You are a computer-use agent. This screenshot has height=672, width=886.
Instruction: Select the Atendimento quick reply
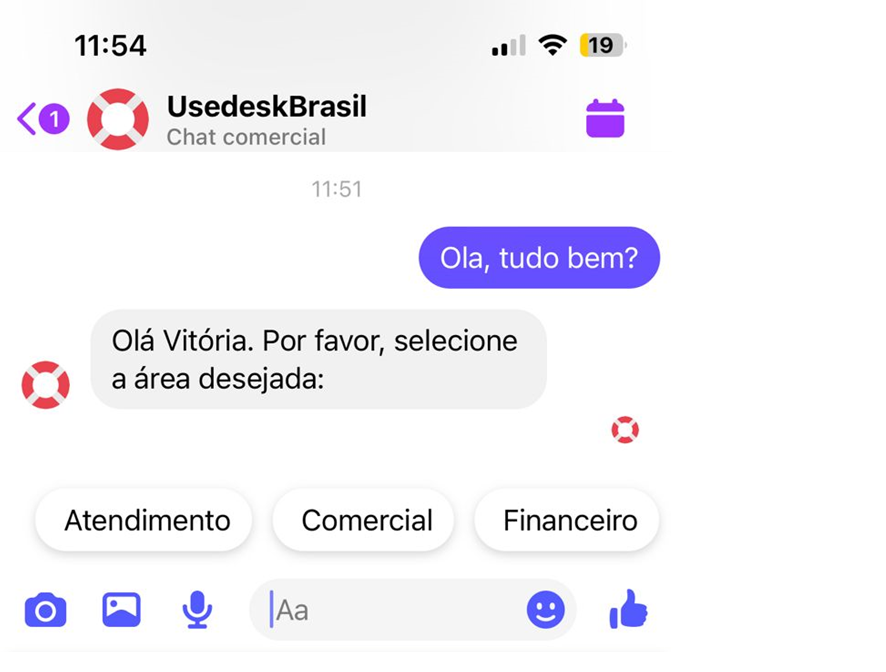(146, 520)
